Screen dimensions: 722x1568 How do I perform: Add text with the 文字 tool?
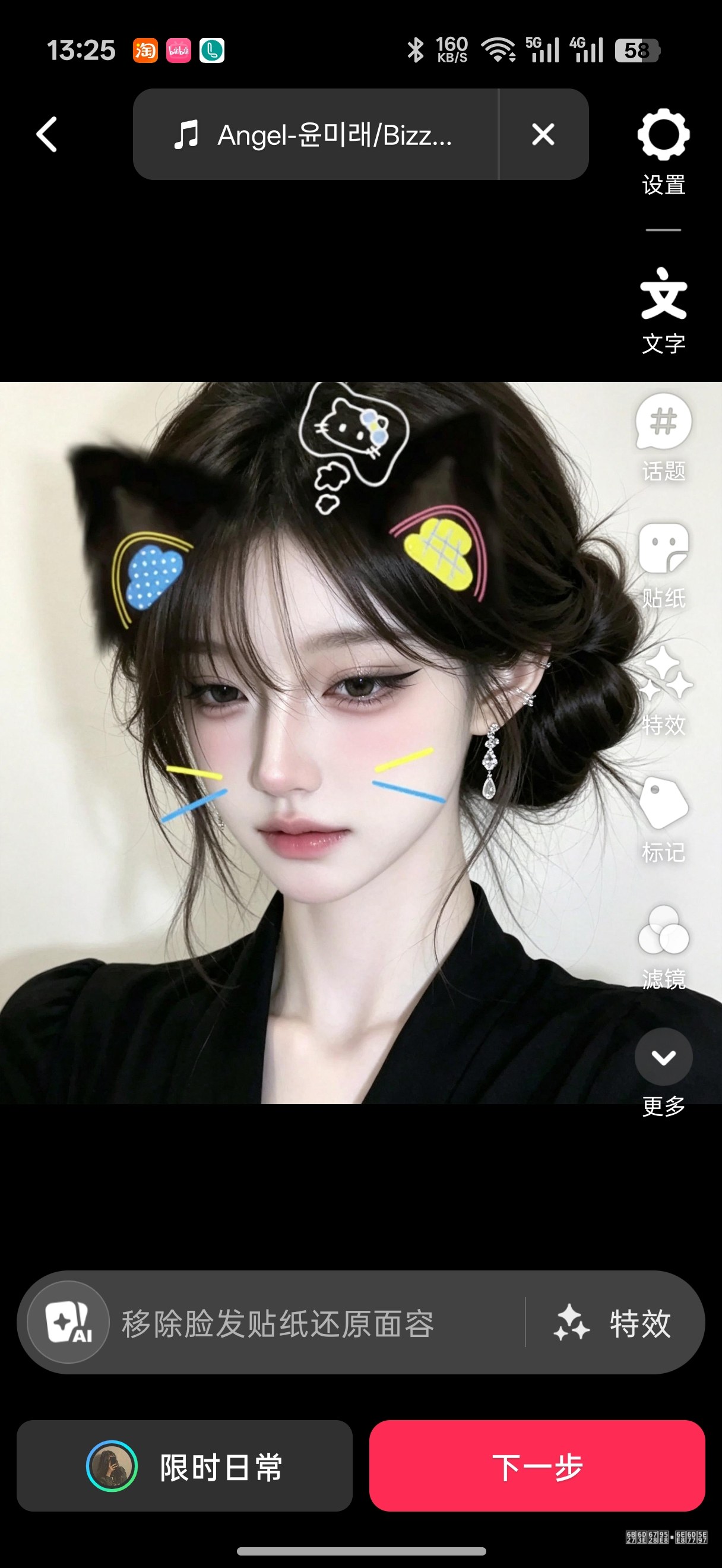[663, 311]
